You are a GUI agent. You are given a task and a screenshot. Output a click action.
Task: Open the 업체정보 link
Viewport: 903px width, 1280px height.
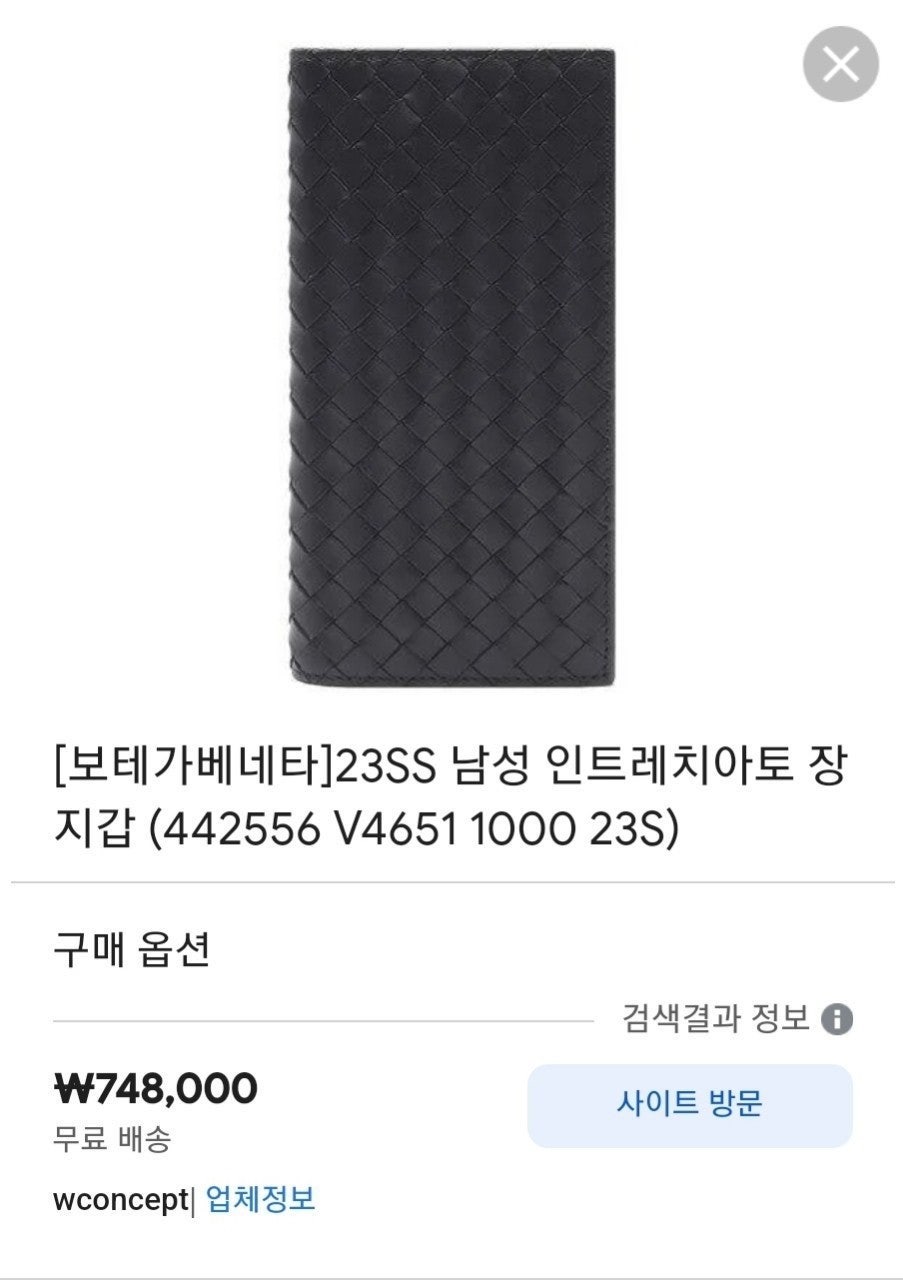click(x=260, y=1199)
